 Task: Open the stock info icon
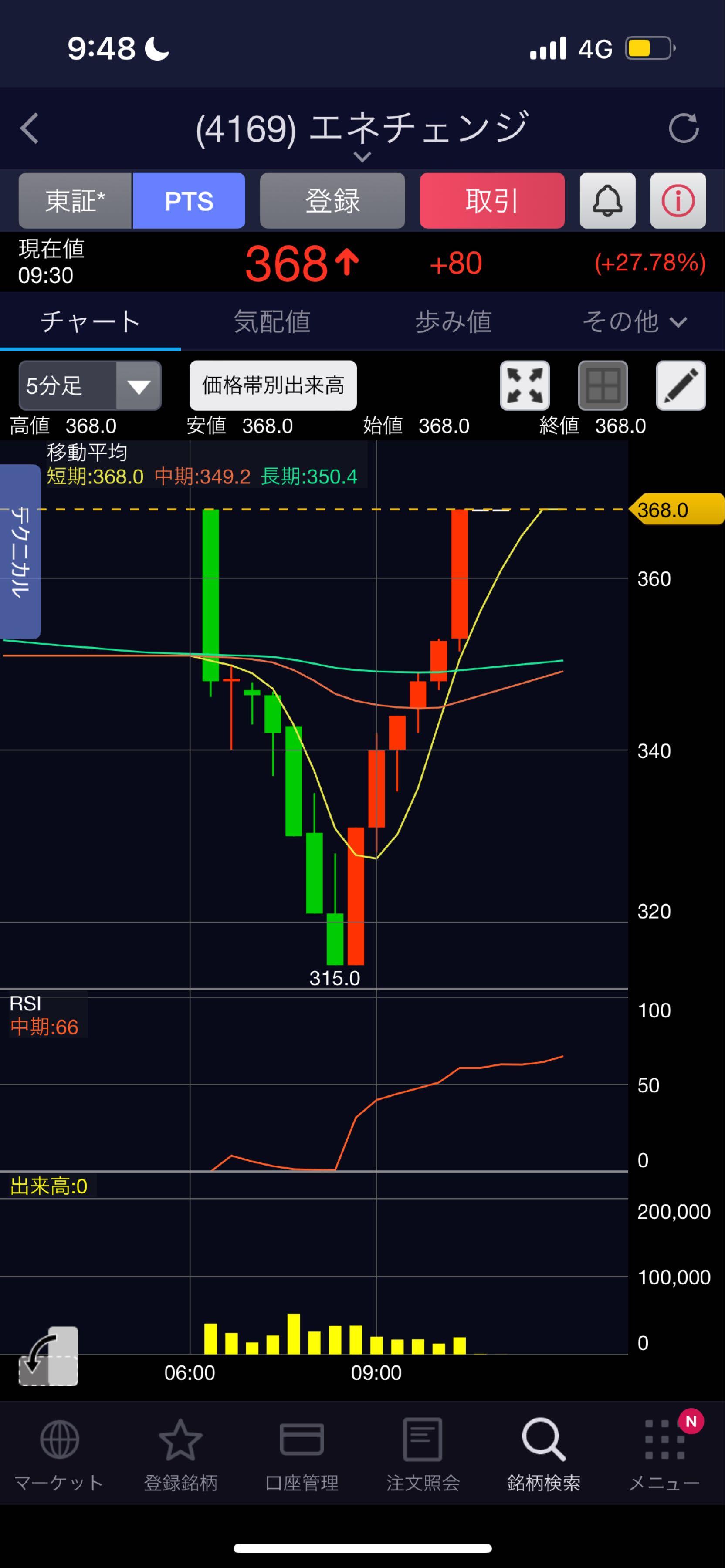(678, 201)
